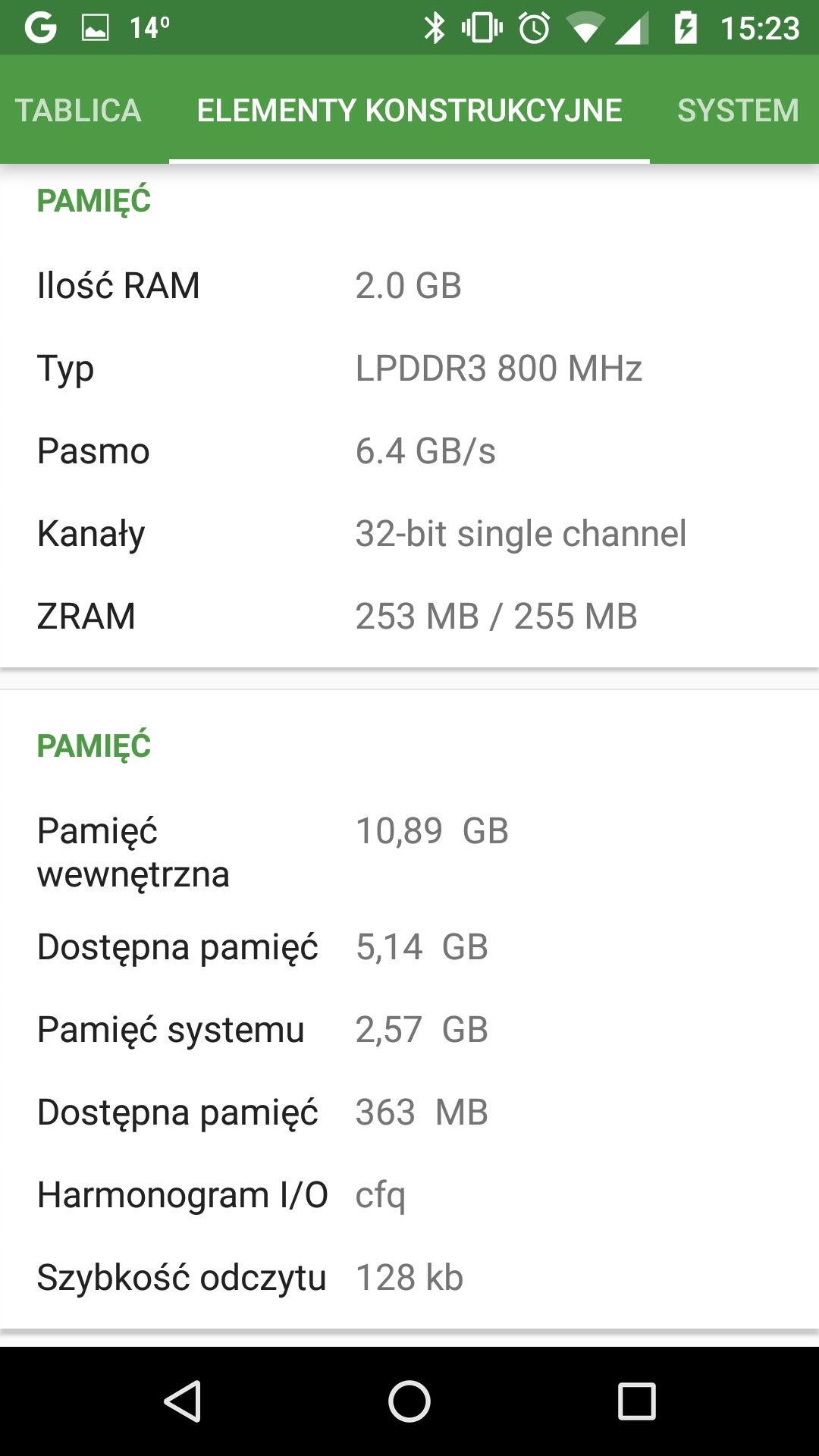This screenshot has height=1456, width=819.
Task: Go back with the navigation bar
Action: click(x=182, y=1401)
